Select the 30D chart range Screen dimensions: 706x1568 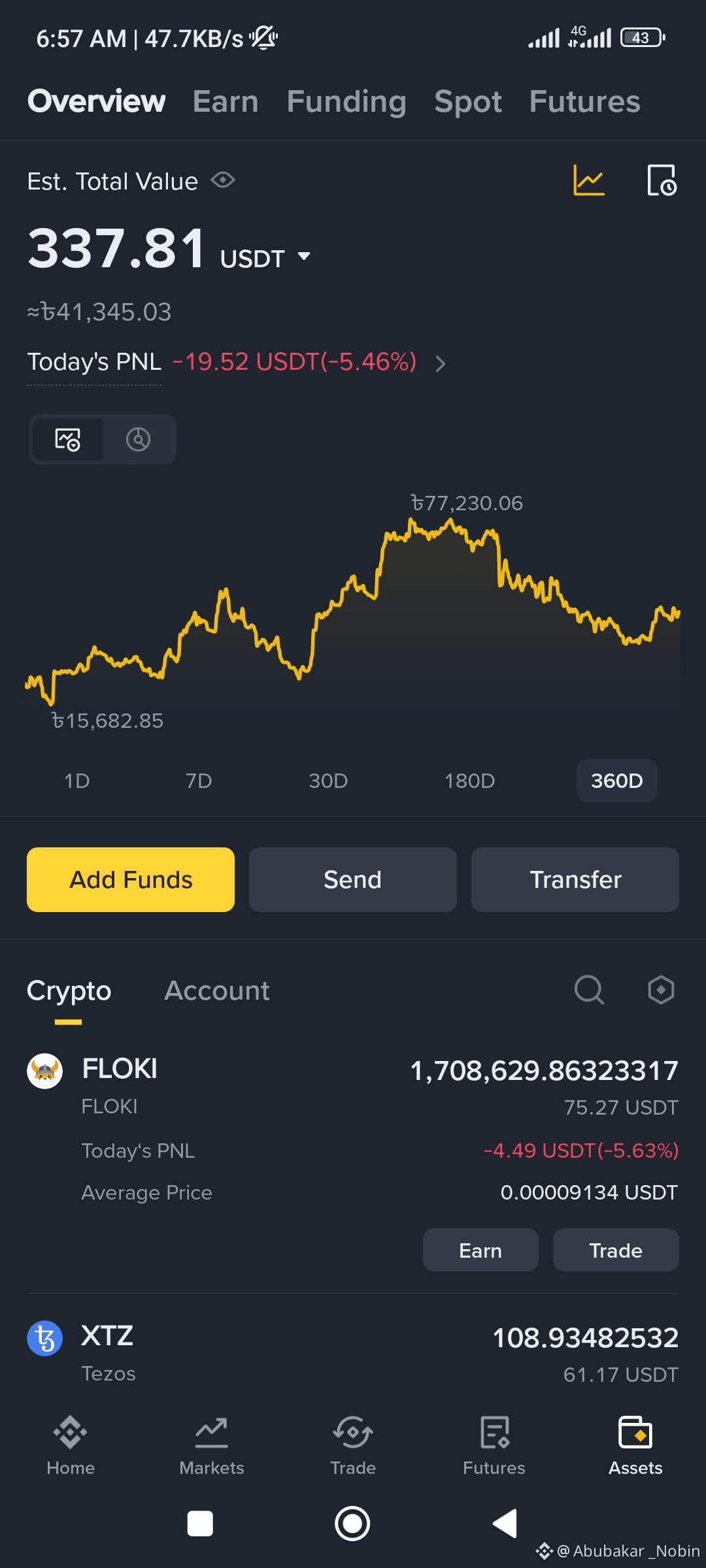click(328, 781)
